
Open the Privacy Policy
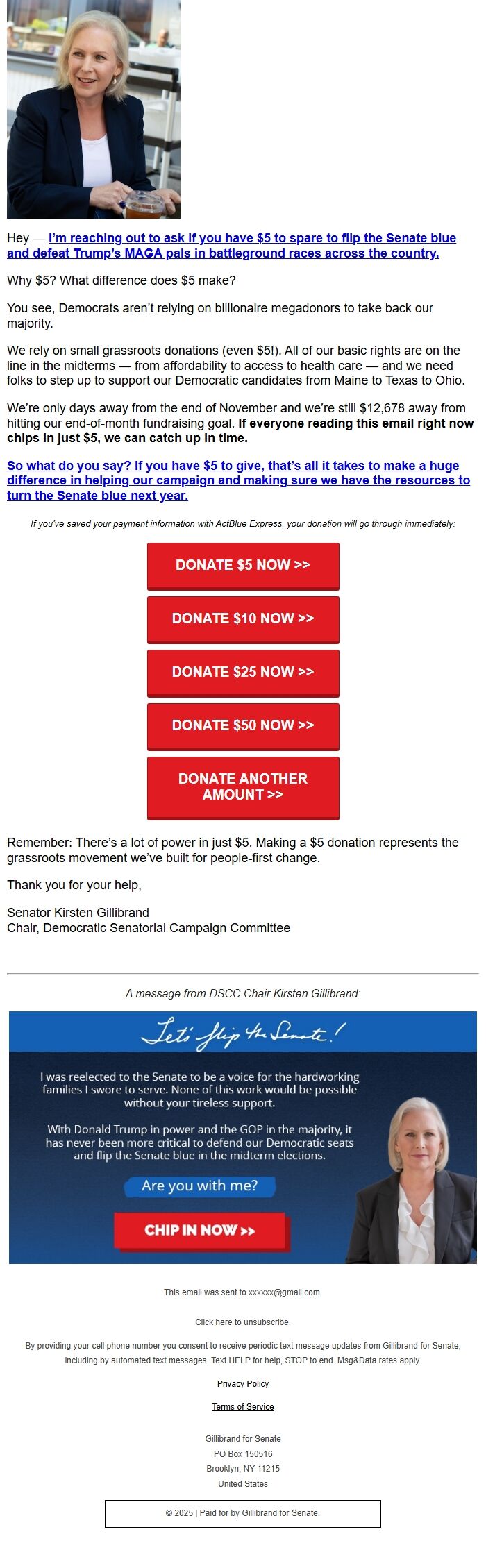(243, 1384)
